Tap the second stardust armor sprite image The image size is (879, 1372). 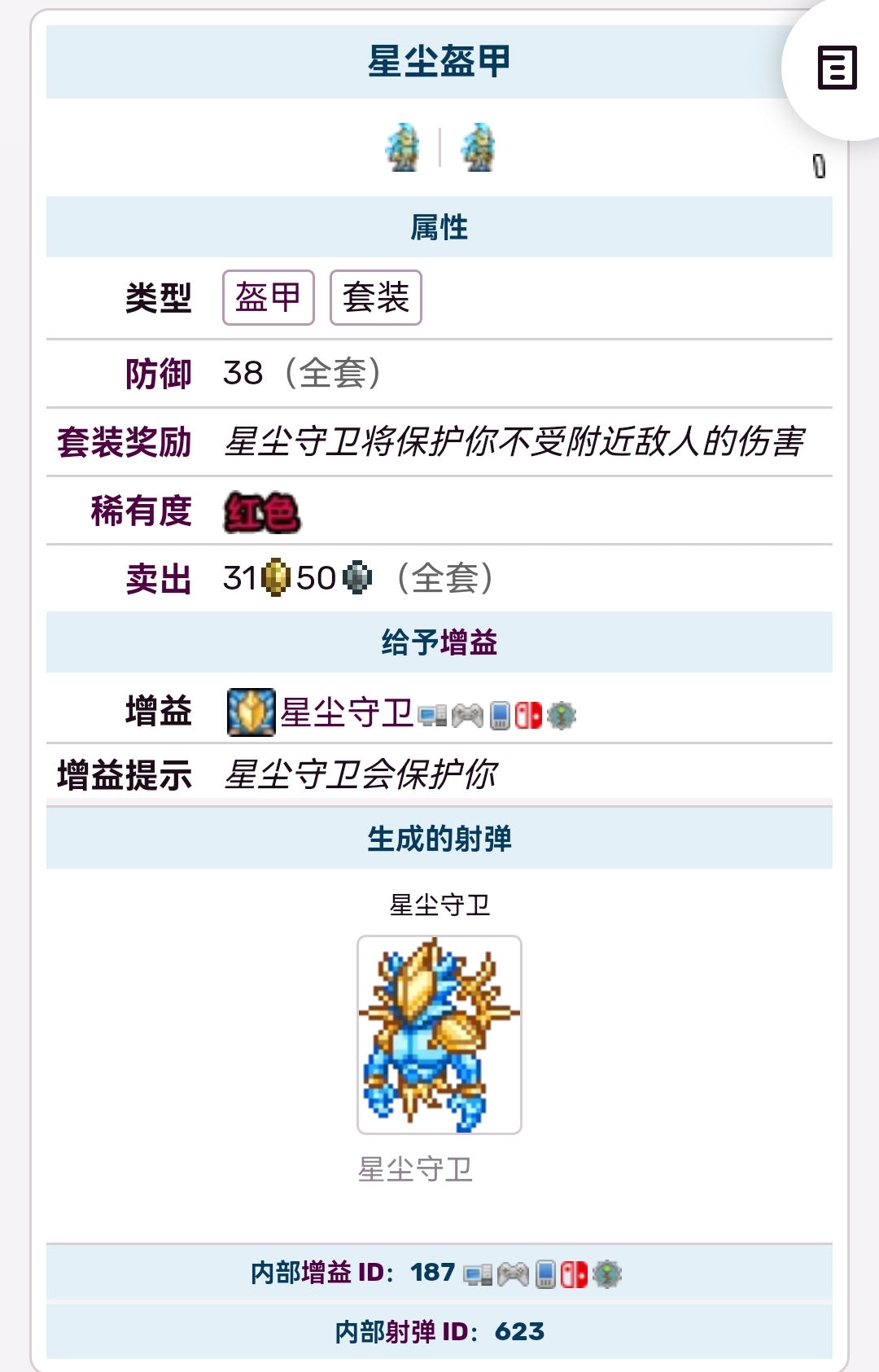(479, 147)
